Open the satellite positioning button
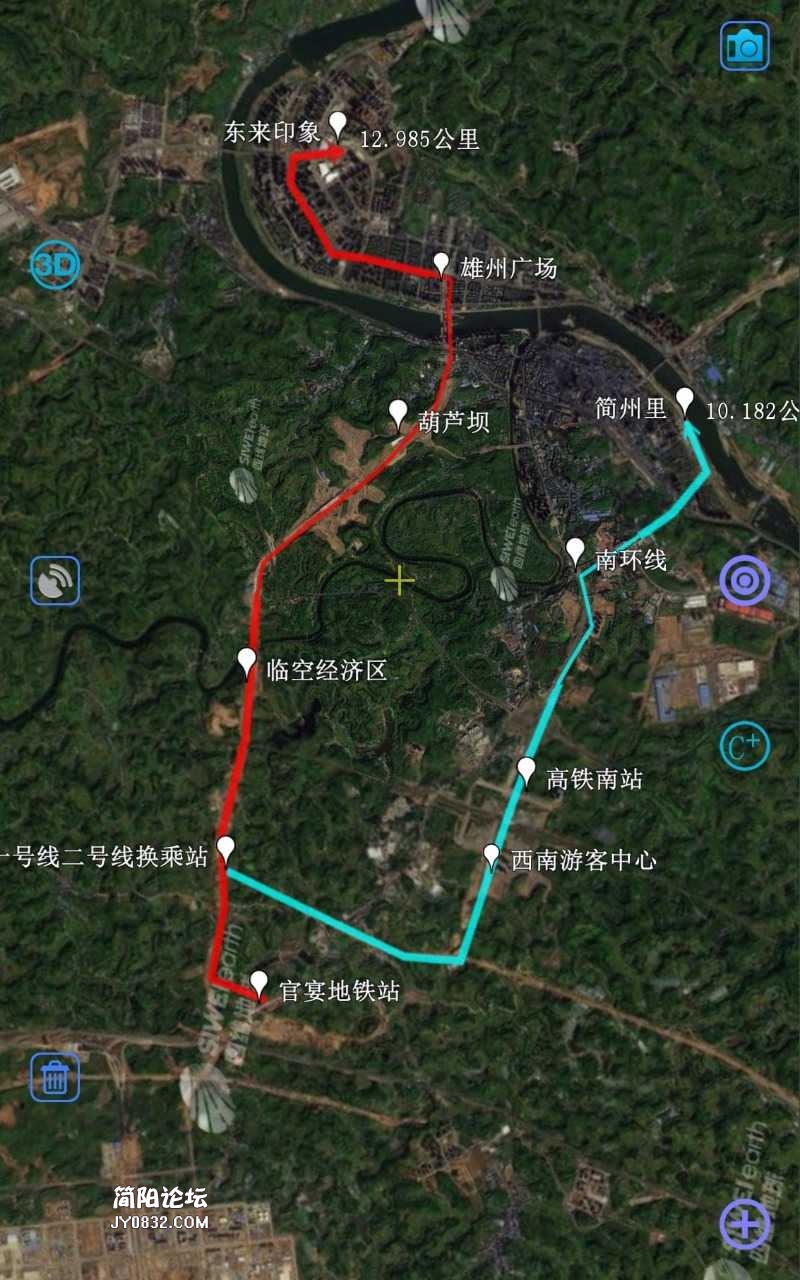 [x=55, y=581]
